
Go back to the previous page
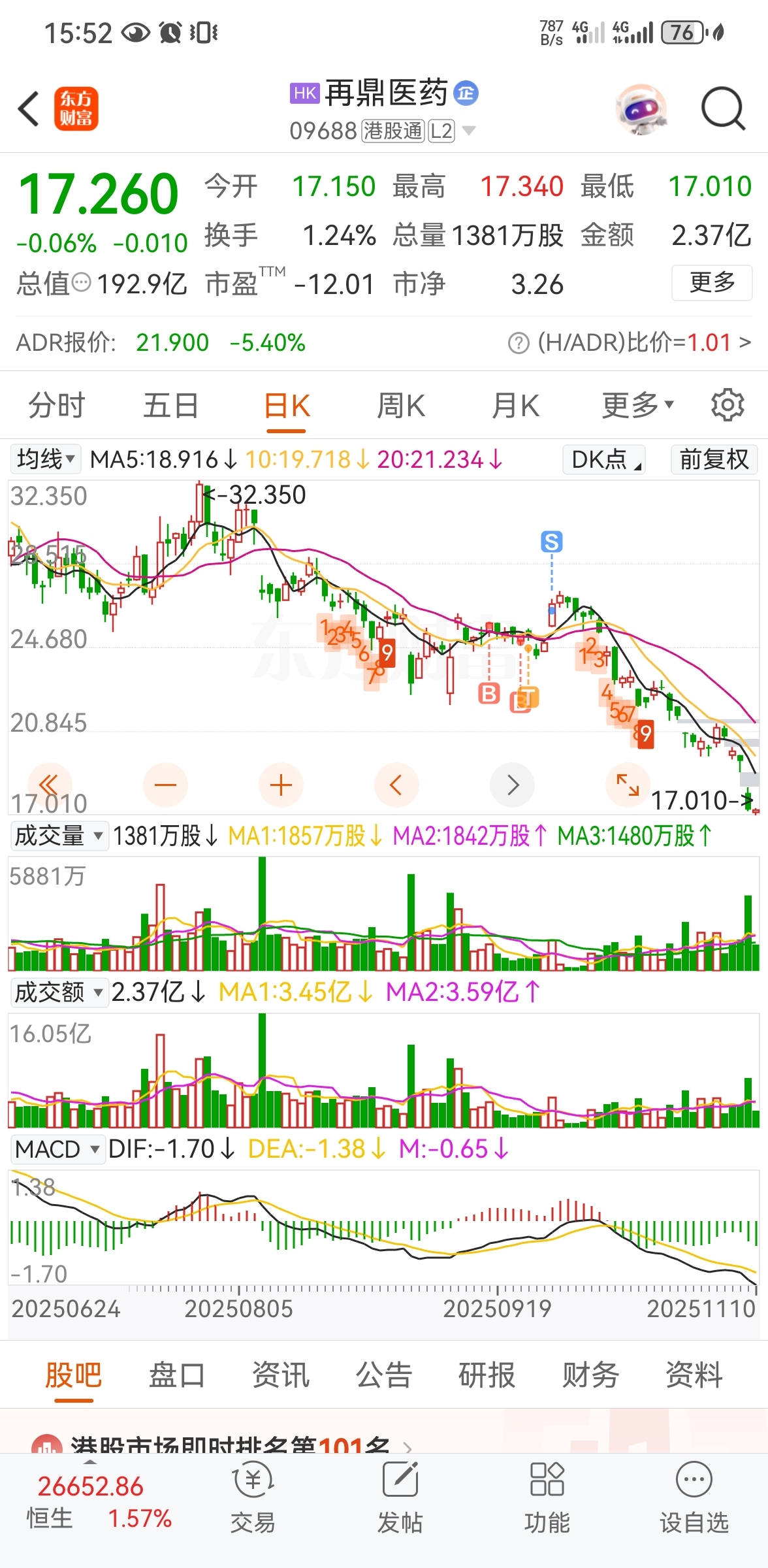29,108
